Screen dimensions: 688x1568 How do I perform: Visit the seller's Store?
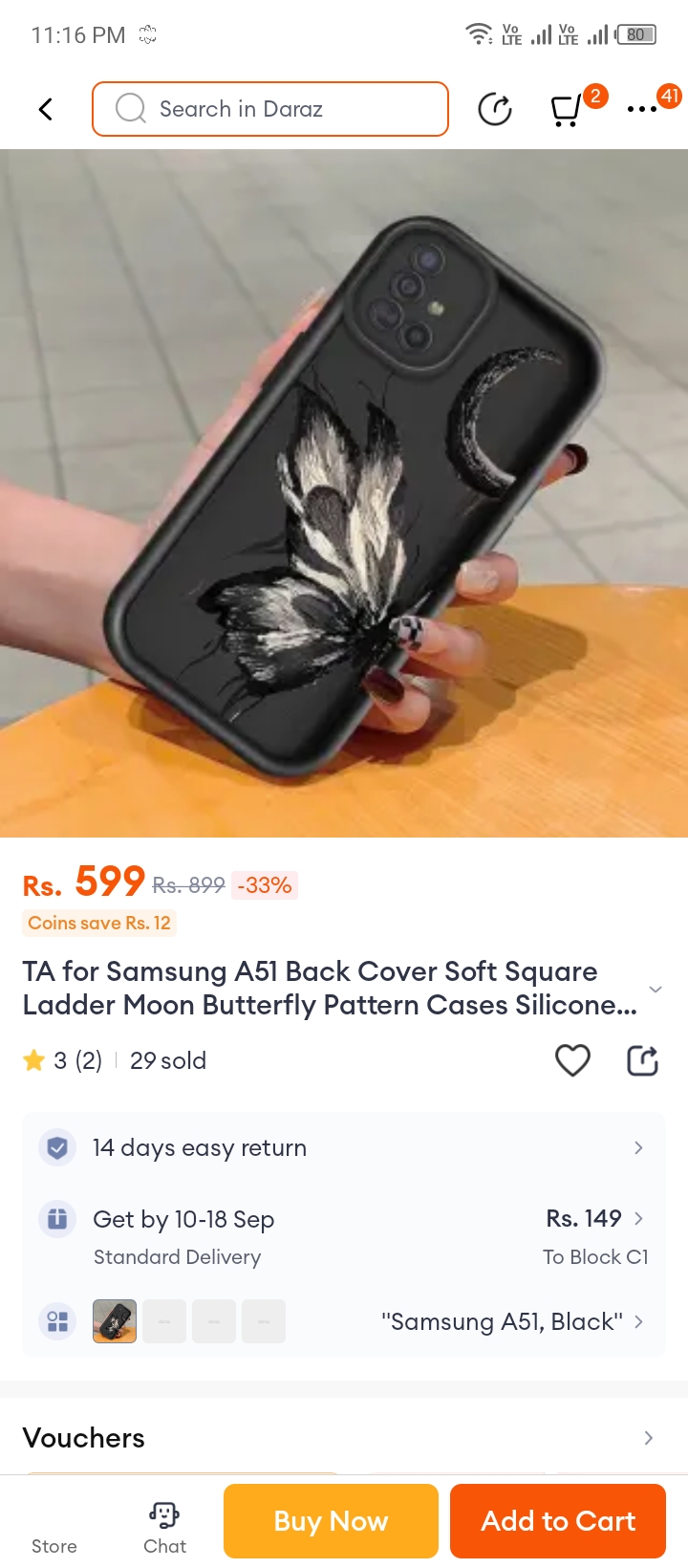click(54, 1528)
